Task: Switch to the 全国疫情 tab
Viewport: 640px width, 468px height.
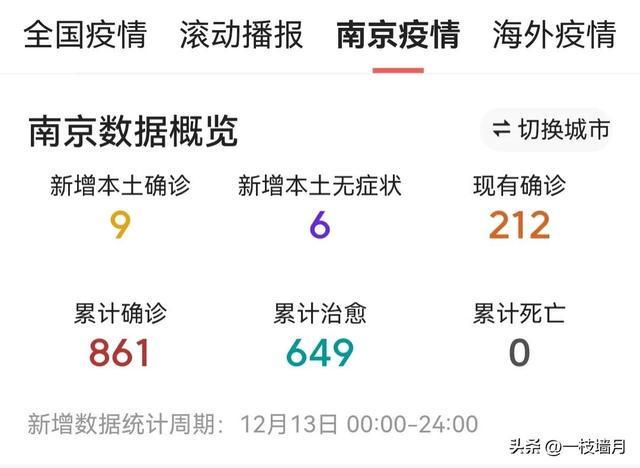Action: 84,35
